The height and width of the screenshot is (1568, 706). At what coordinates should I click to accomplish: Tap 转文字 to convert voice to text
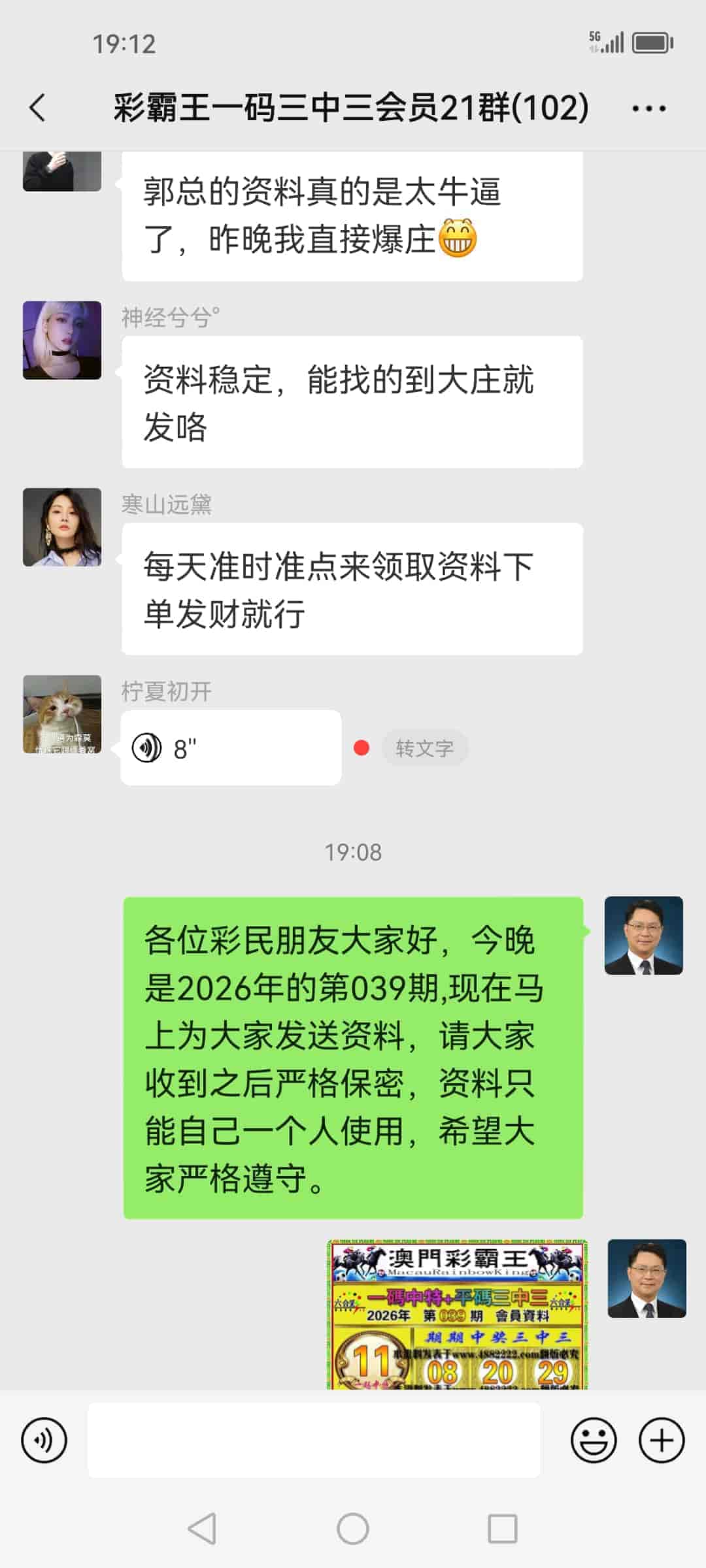click(426, 747)
